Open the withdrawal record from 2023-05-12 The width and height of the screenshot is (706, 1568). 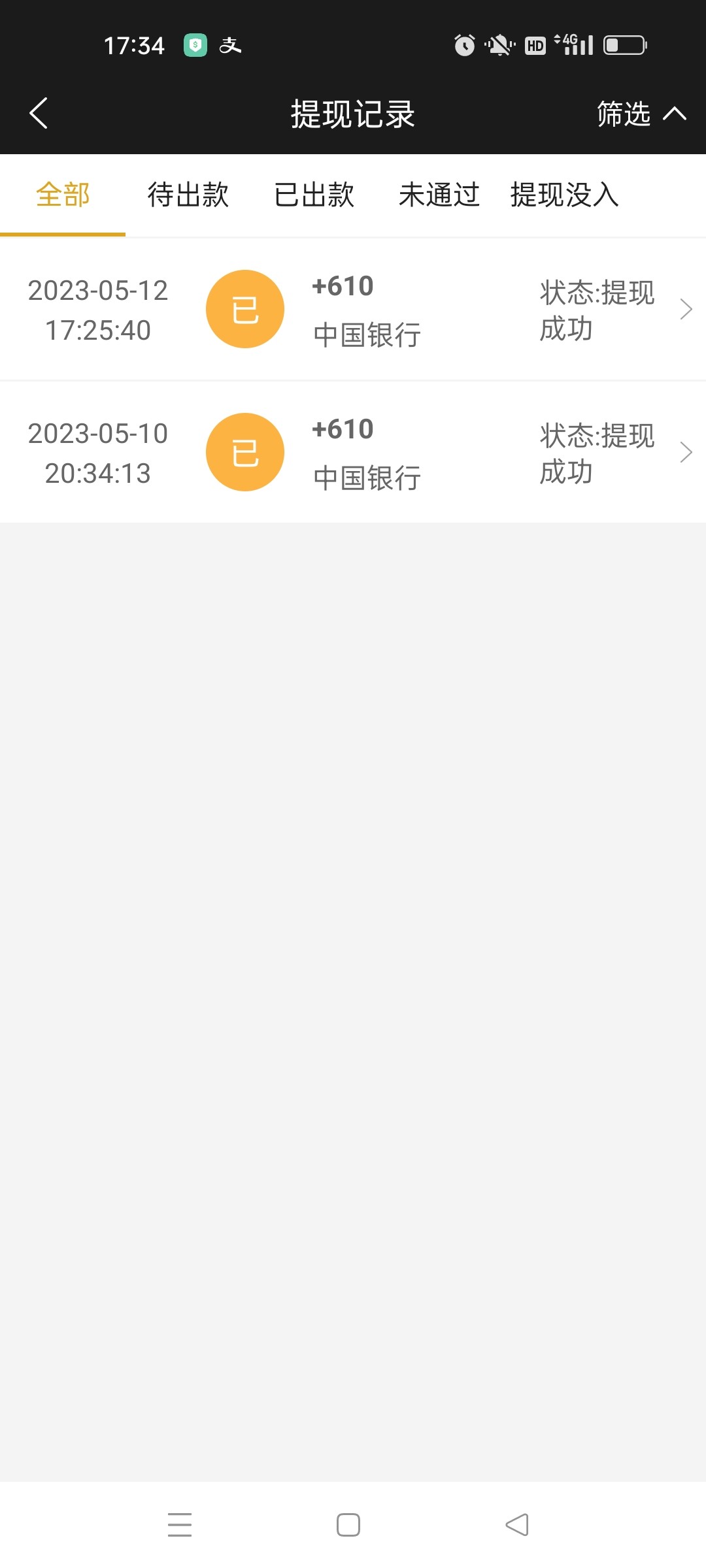[x=353, y=310]
